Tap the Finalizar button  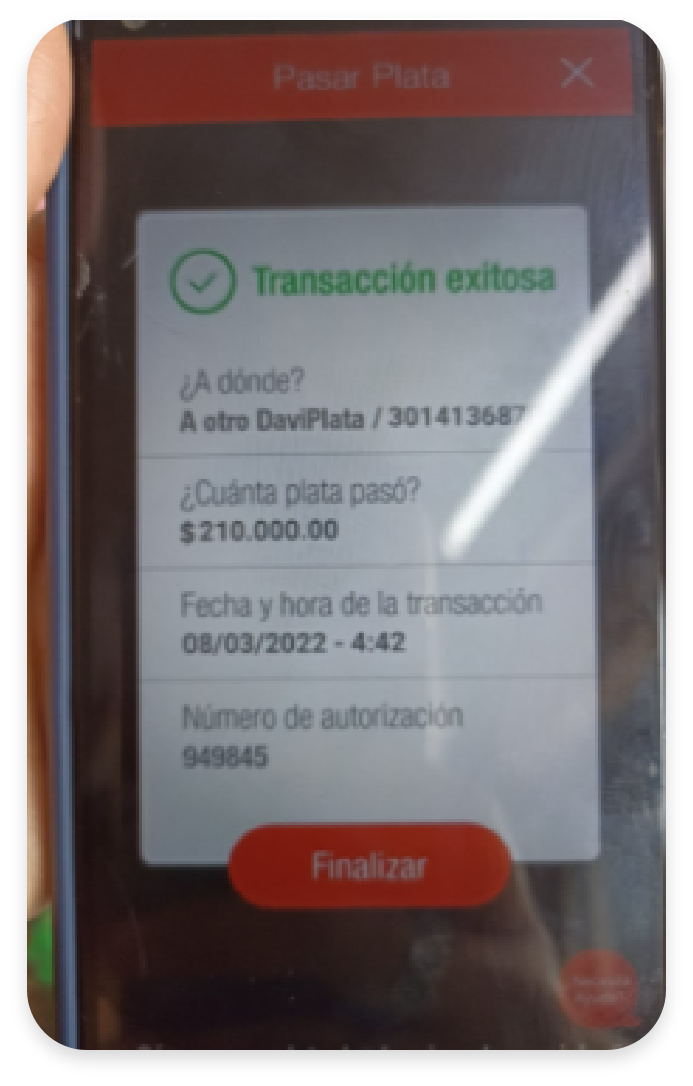pos(369,865)
